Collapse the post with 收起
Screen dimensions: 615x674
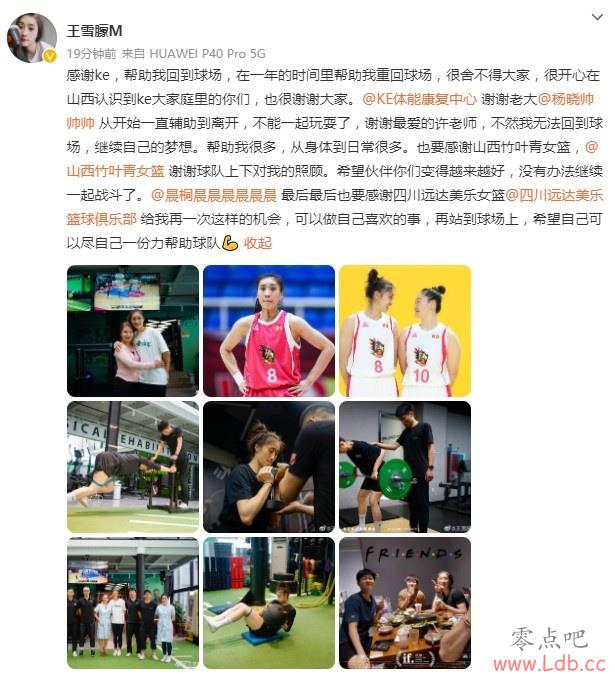257,243
